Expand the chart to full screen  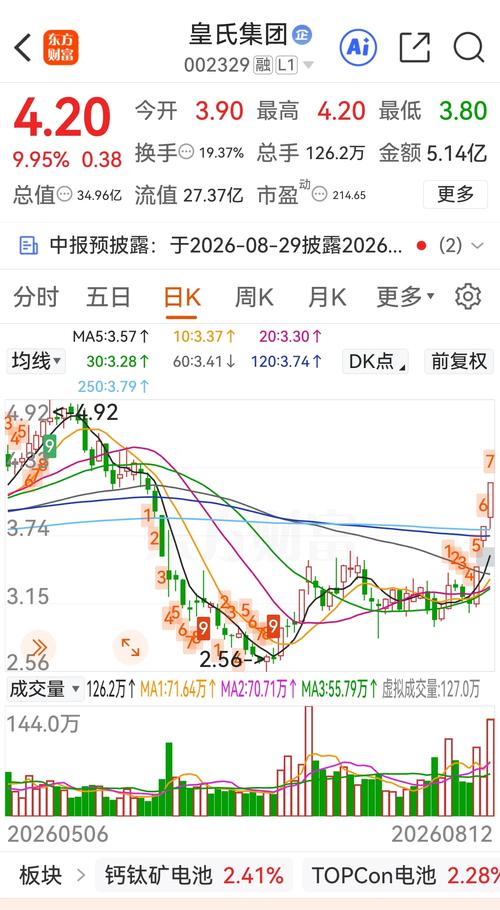tap(130, 647)
